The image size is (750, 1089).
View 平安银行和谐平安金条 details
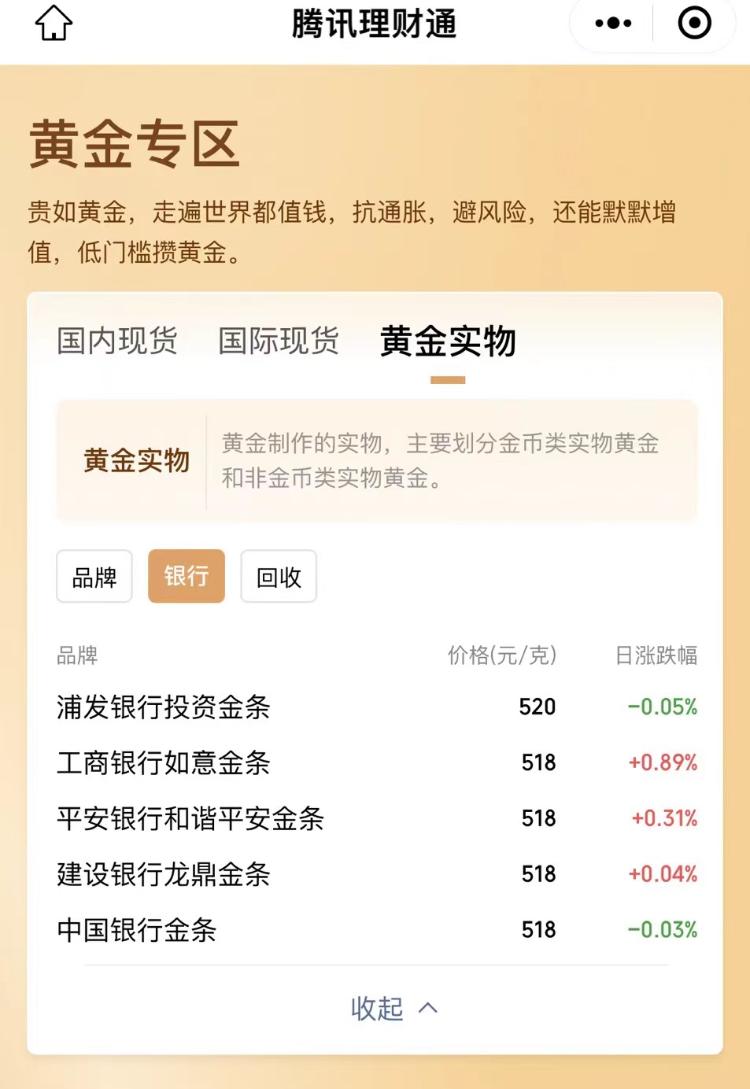375,819
